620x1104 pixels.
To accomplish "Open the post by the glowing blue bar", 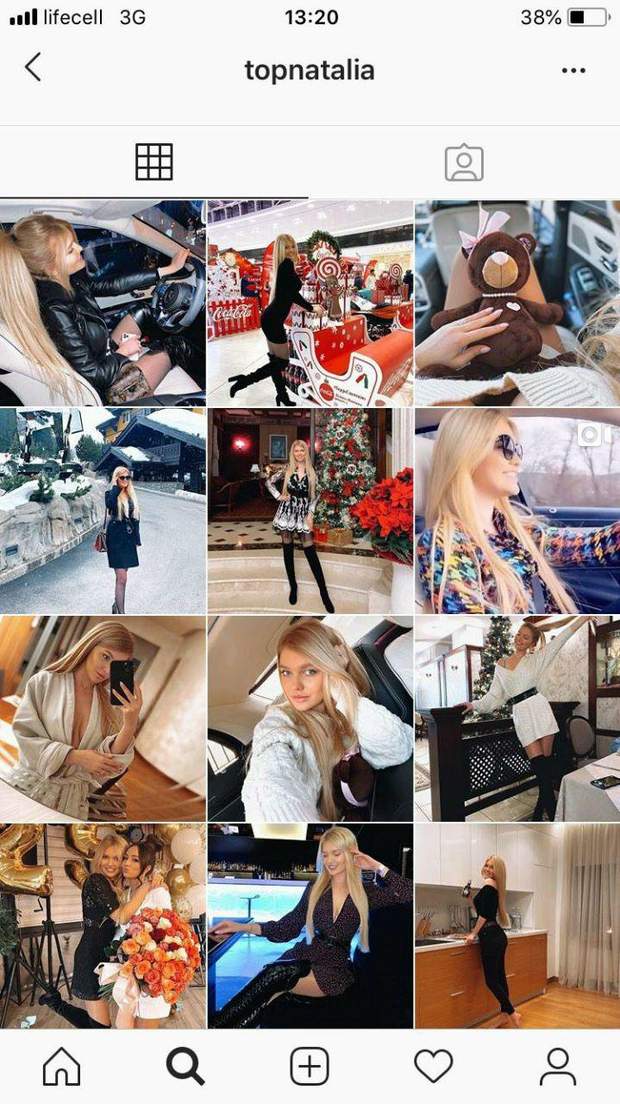I will [310, 927].
